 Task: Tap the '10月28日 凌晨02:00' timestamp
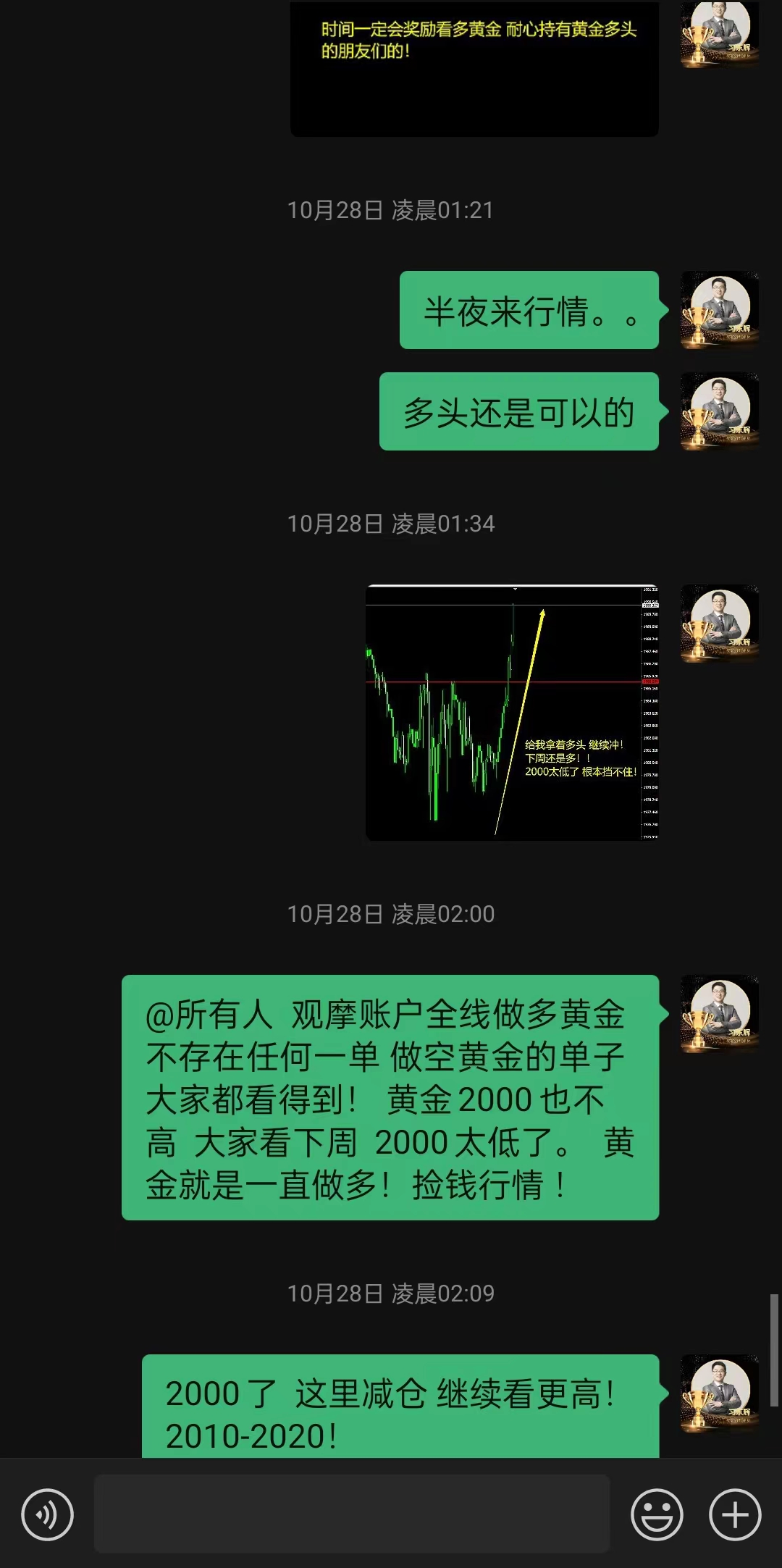tap(391, 914)
